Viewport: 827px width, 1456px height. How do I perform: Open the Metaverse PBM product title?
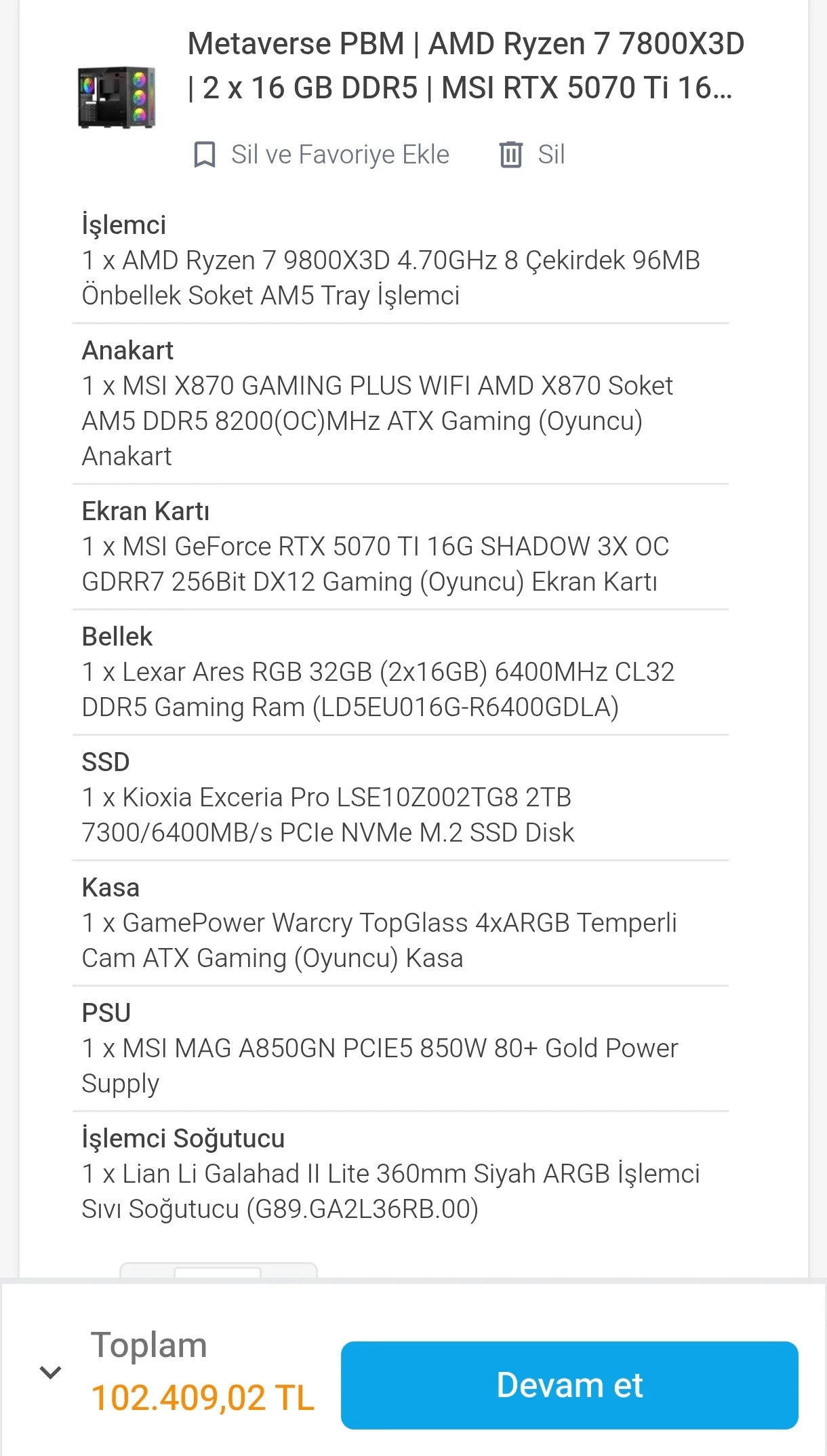click(x=466, y=66)
